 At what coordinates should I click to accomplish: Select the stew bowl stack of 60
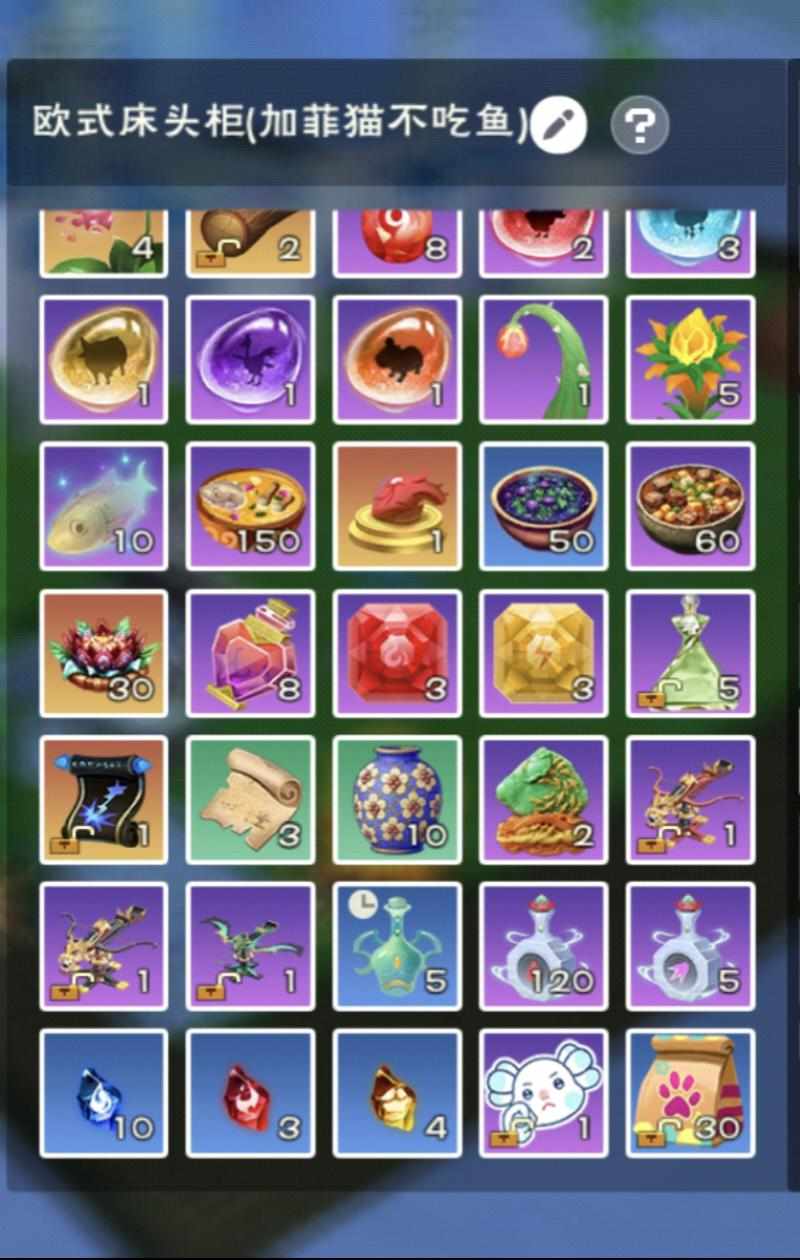[691, 506]
